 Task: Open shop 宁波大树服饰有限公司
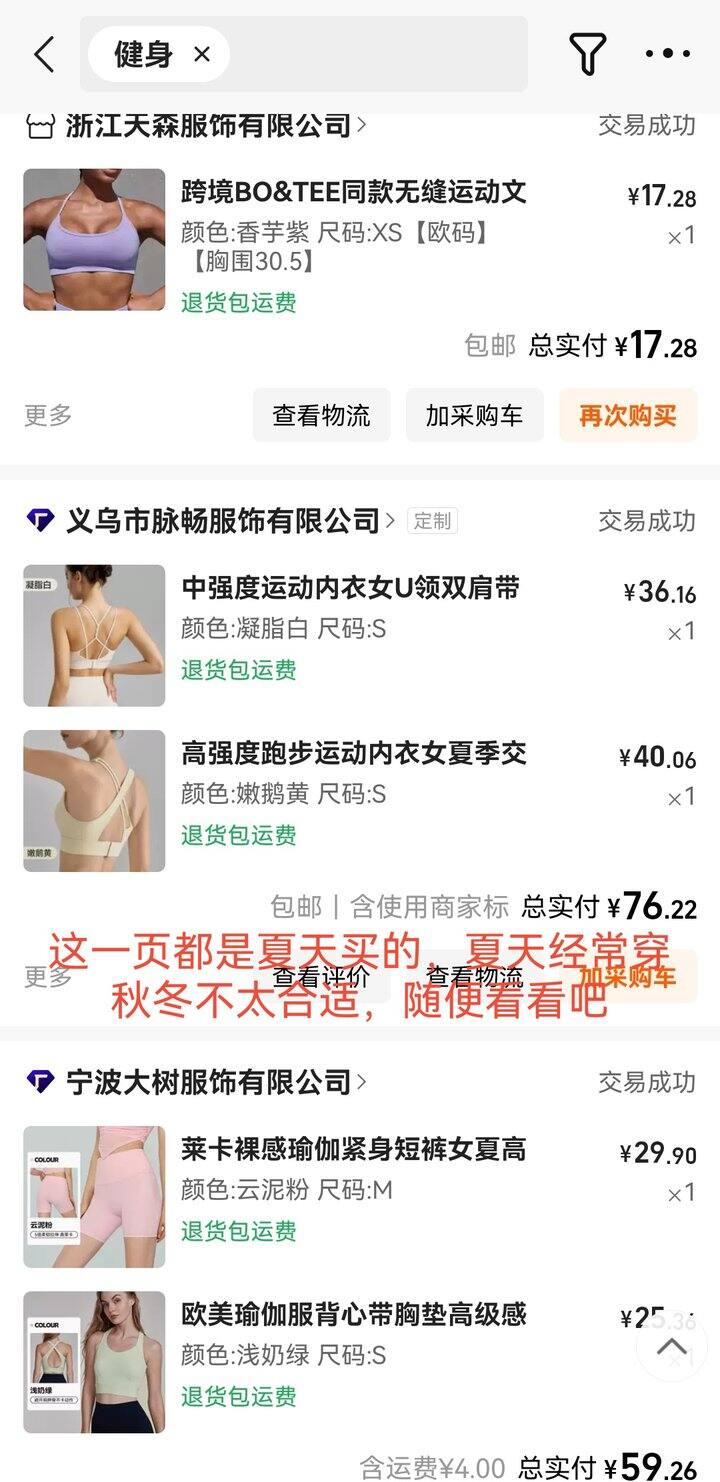pyautogui.click(x=208, y=1082)
